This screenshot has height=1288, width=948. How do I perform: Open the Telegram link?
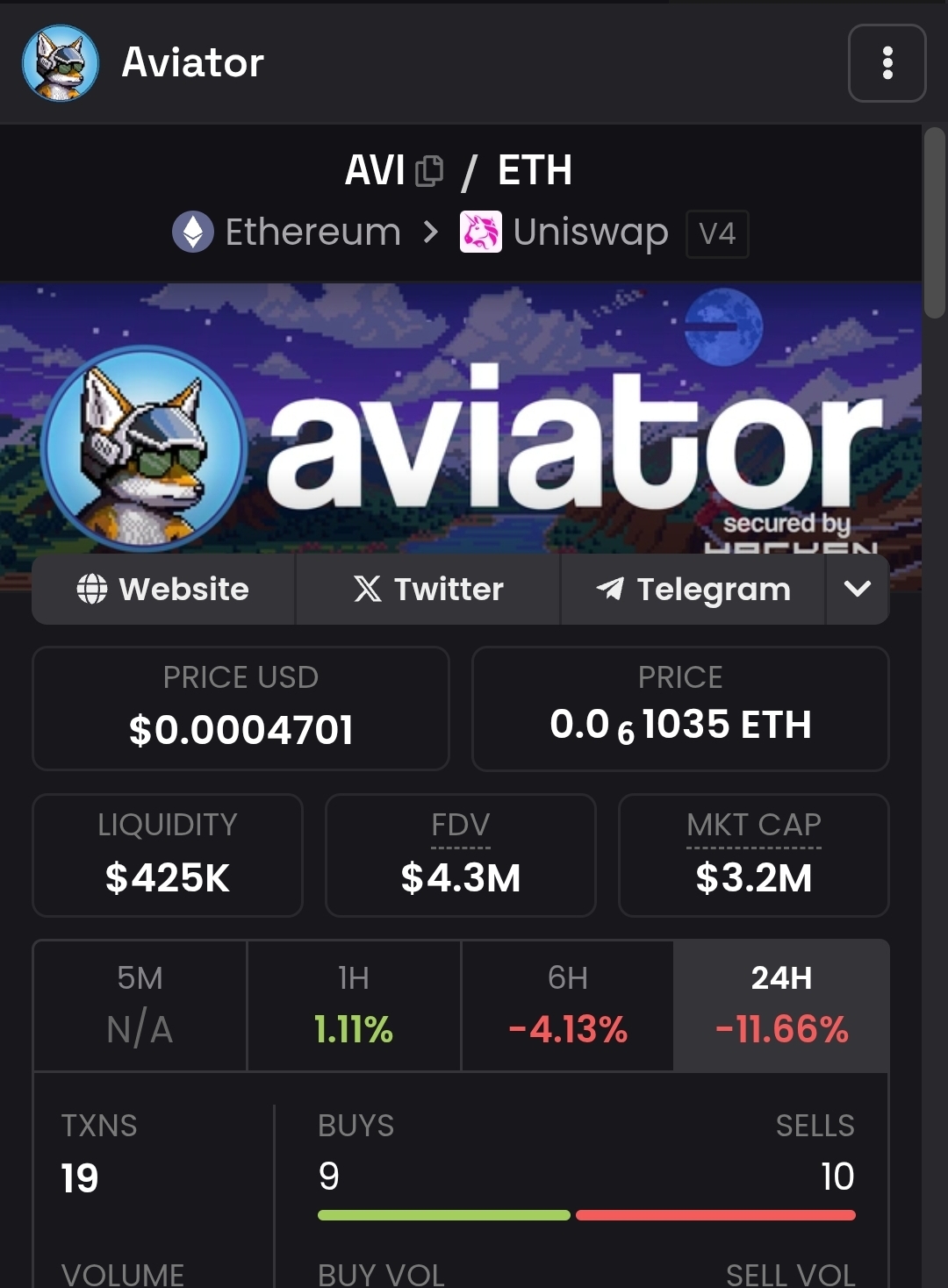(693, 589)
